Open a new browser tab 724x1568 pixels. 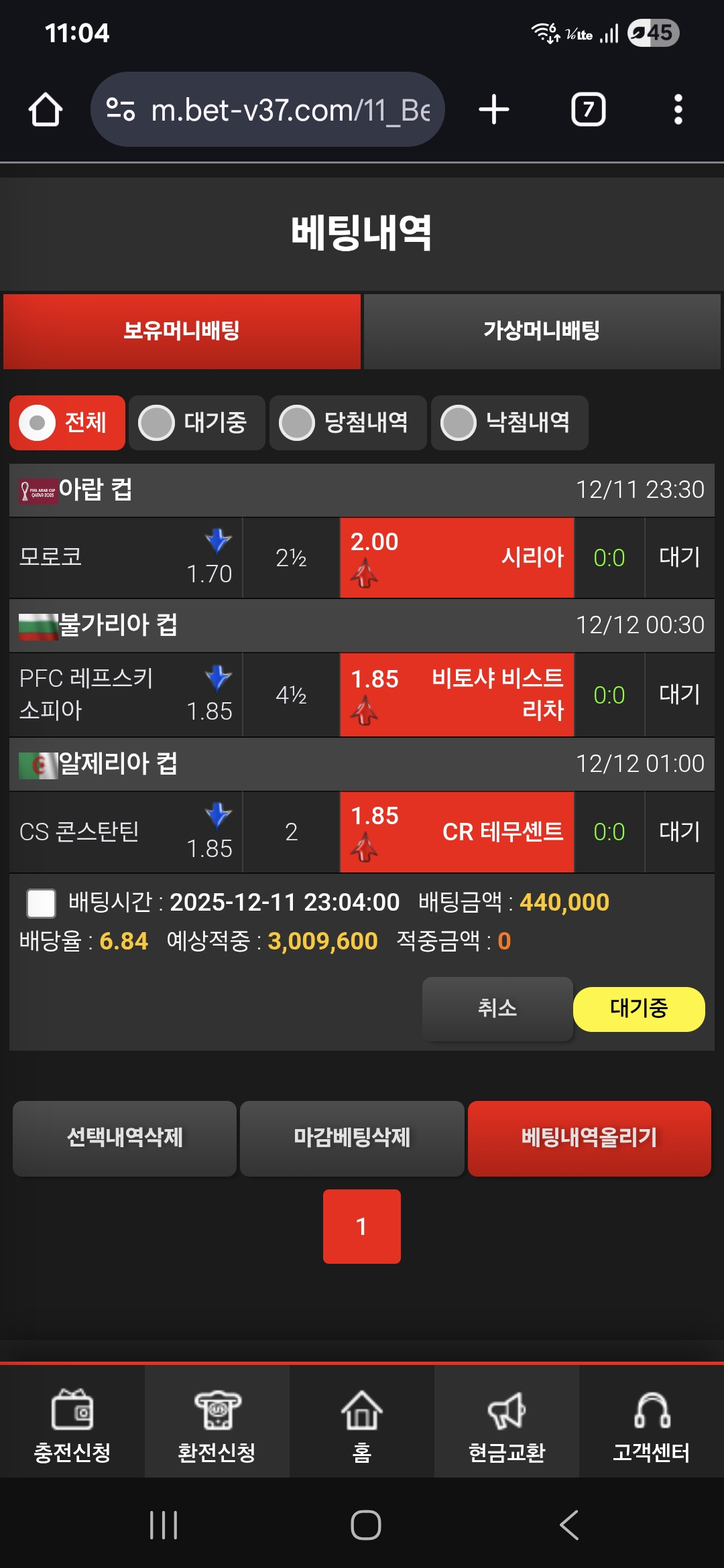click(x=494, y=109)
